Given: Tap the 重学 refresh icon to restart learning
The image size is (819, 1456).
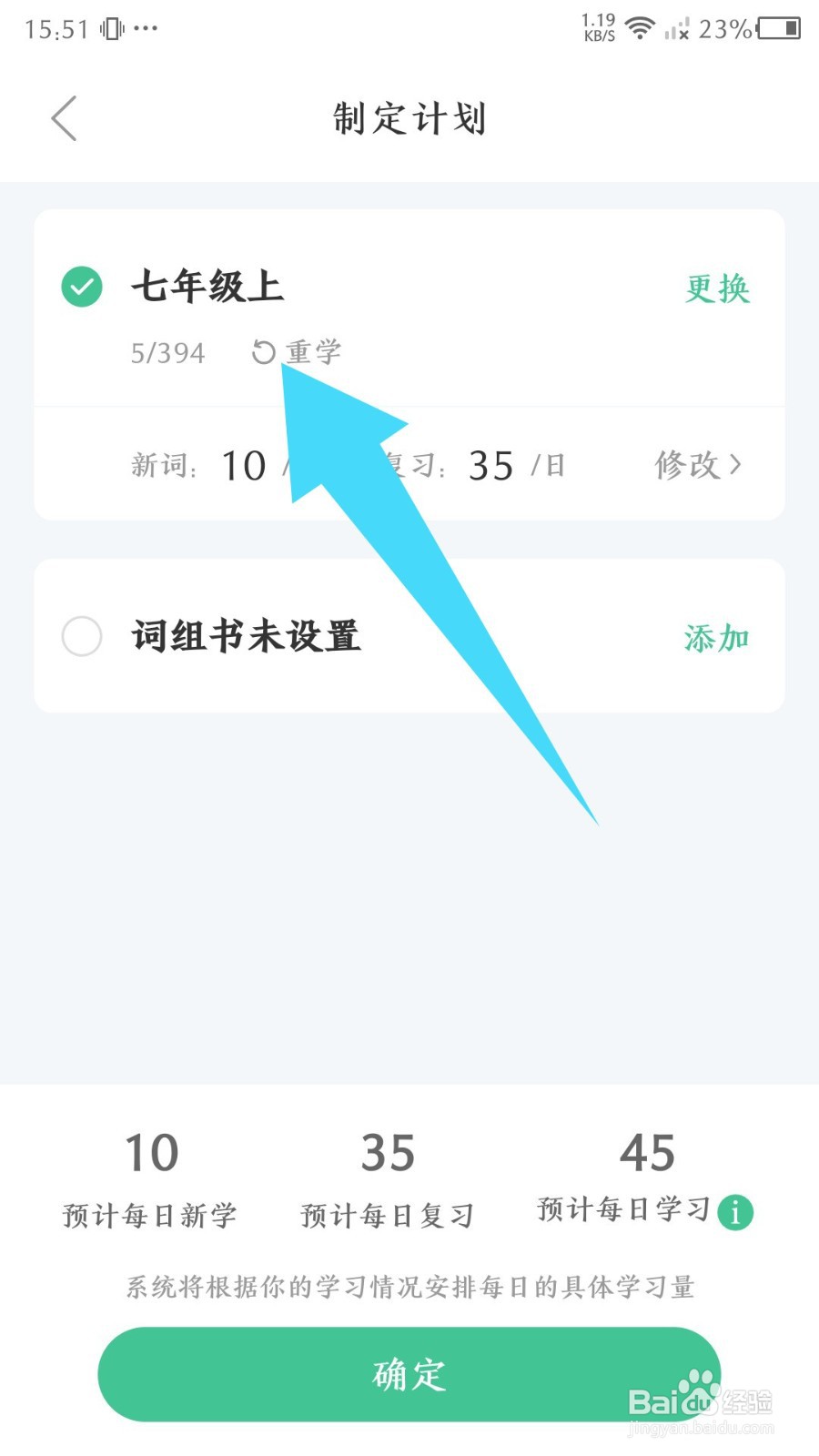Looking at the screenshot, I should tap(265, 353).
